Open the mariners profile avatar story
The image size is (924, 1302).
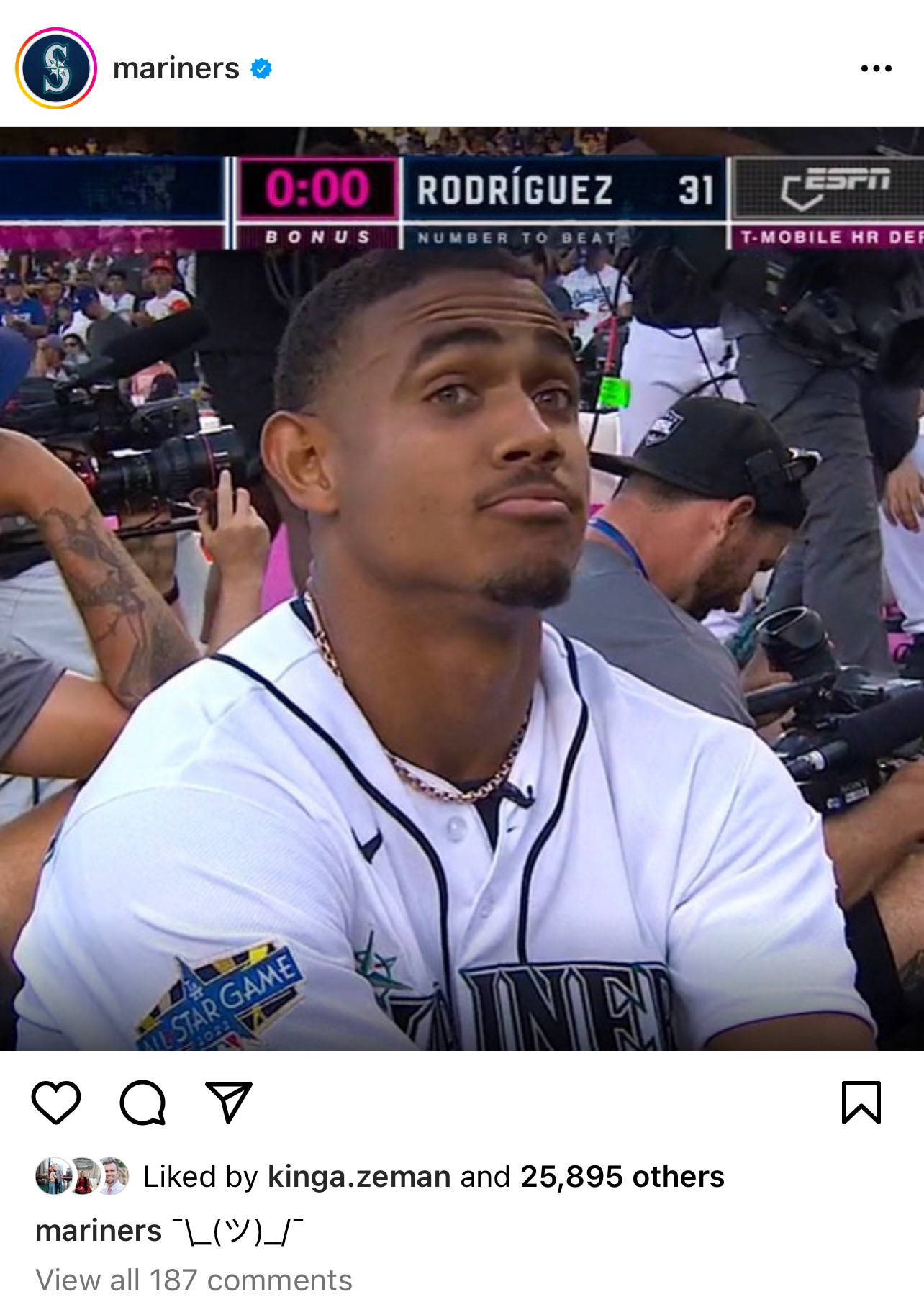[x=55, y=68]
